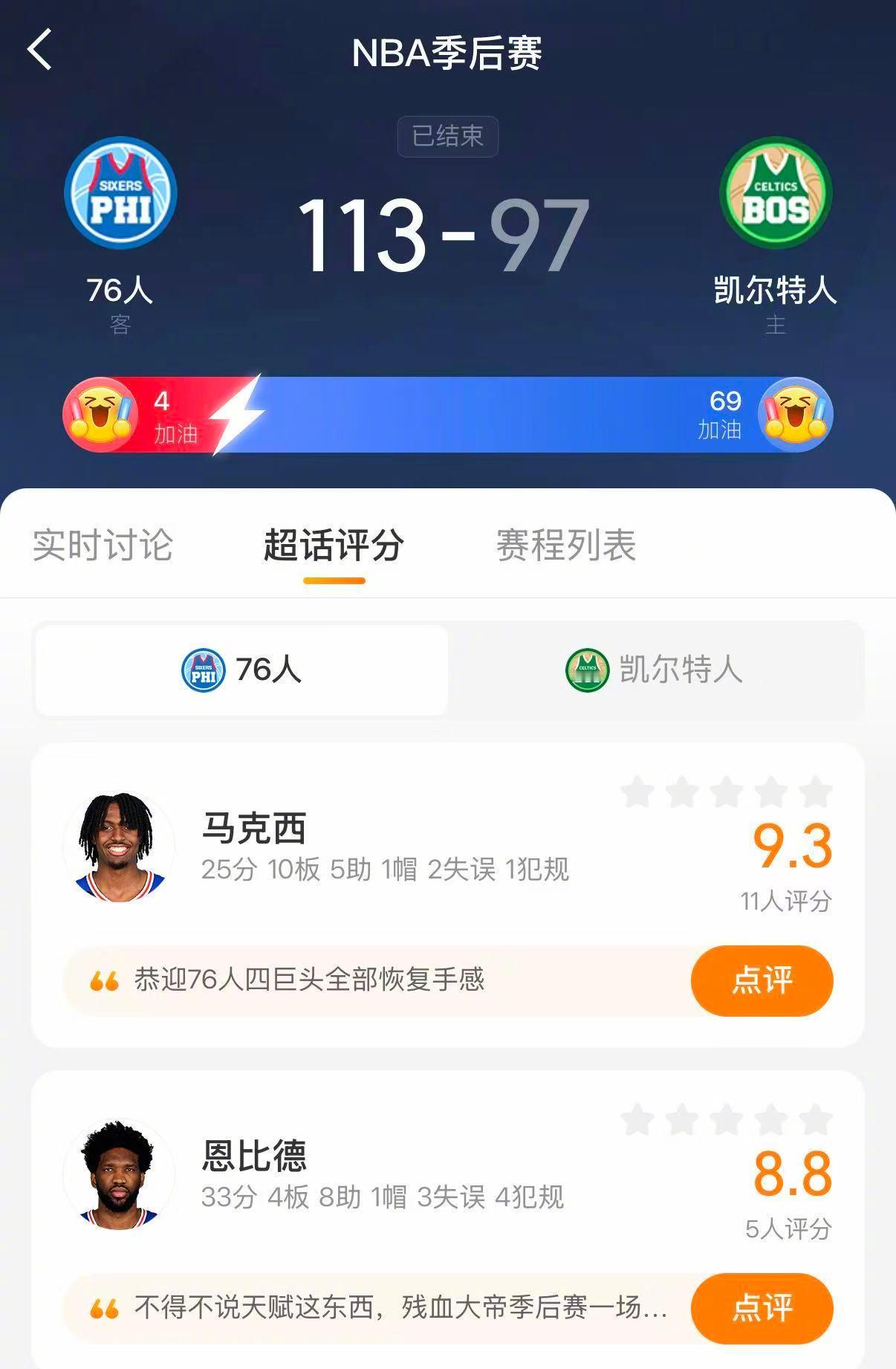Tap the quote icon beside 马克西's comment
The image size is (896, 1369).
(105, 981)
